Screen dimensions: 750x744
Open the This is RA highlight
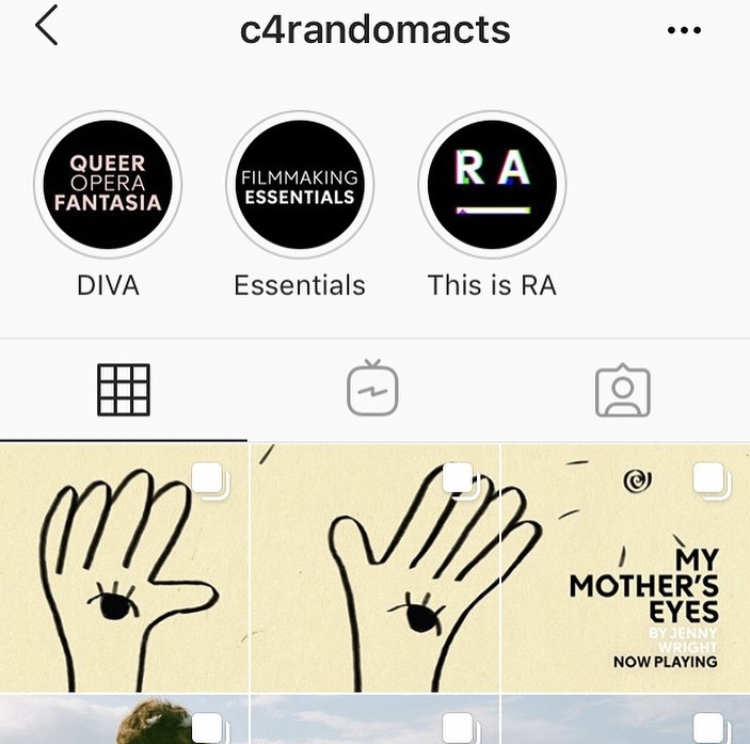pos(492,185)
